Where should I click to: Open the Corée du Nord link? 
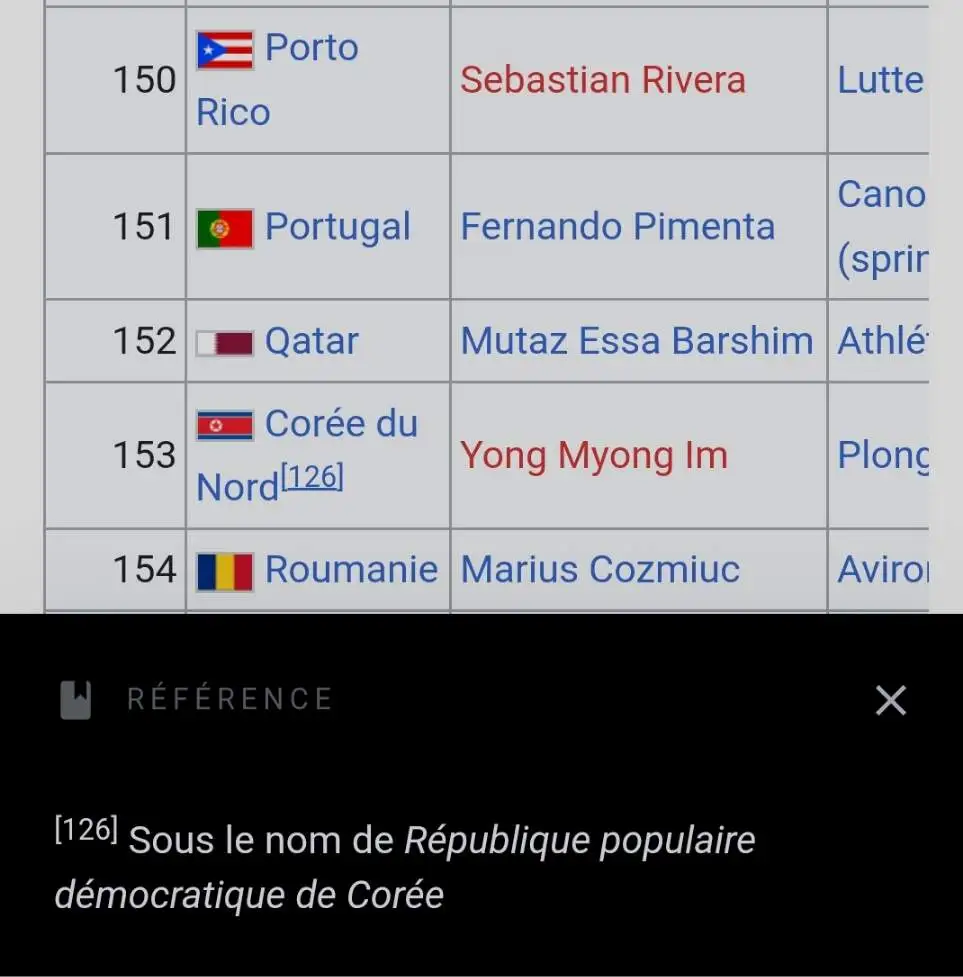[340, 424]
